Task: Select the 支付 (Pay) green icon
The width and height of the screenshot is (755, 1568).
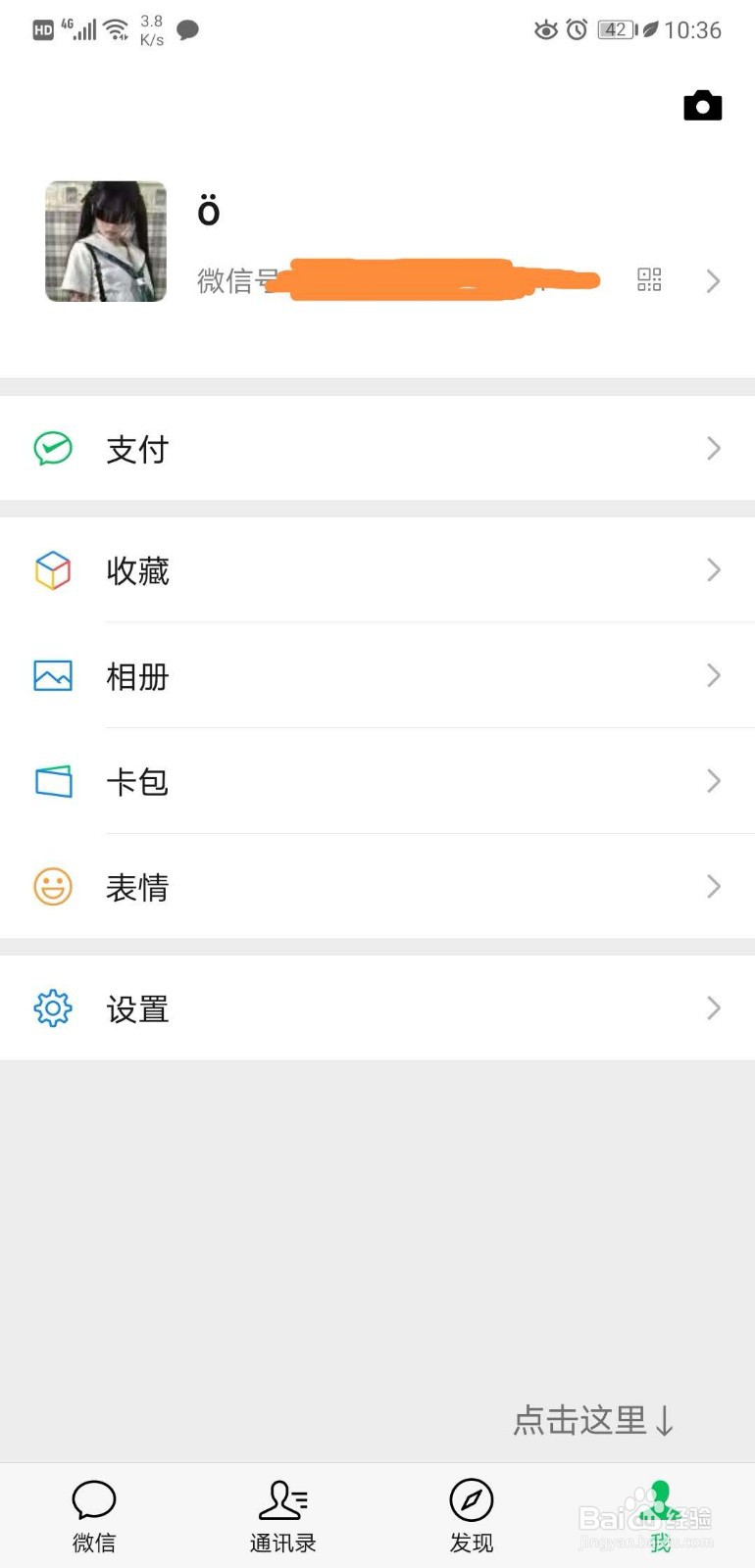Action: click(52, 448)
